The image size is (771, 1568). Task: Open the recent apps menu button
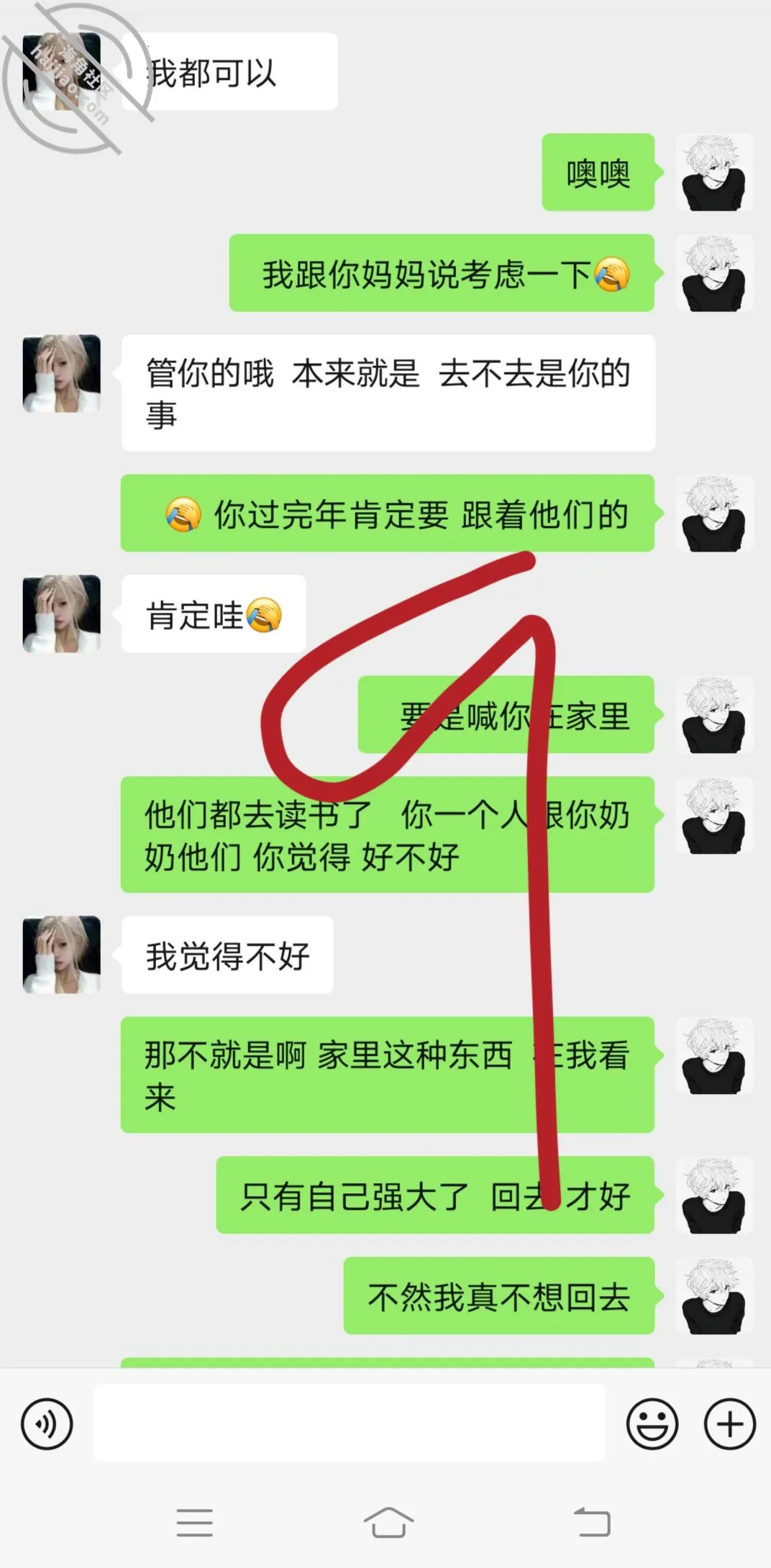click(194, 1522)
